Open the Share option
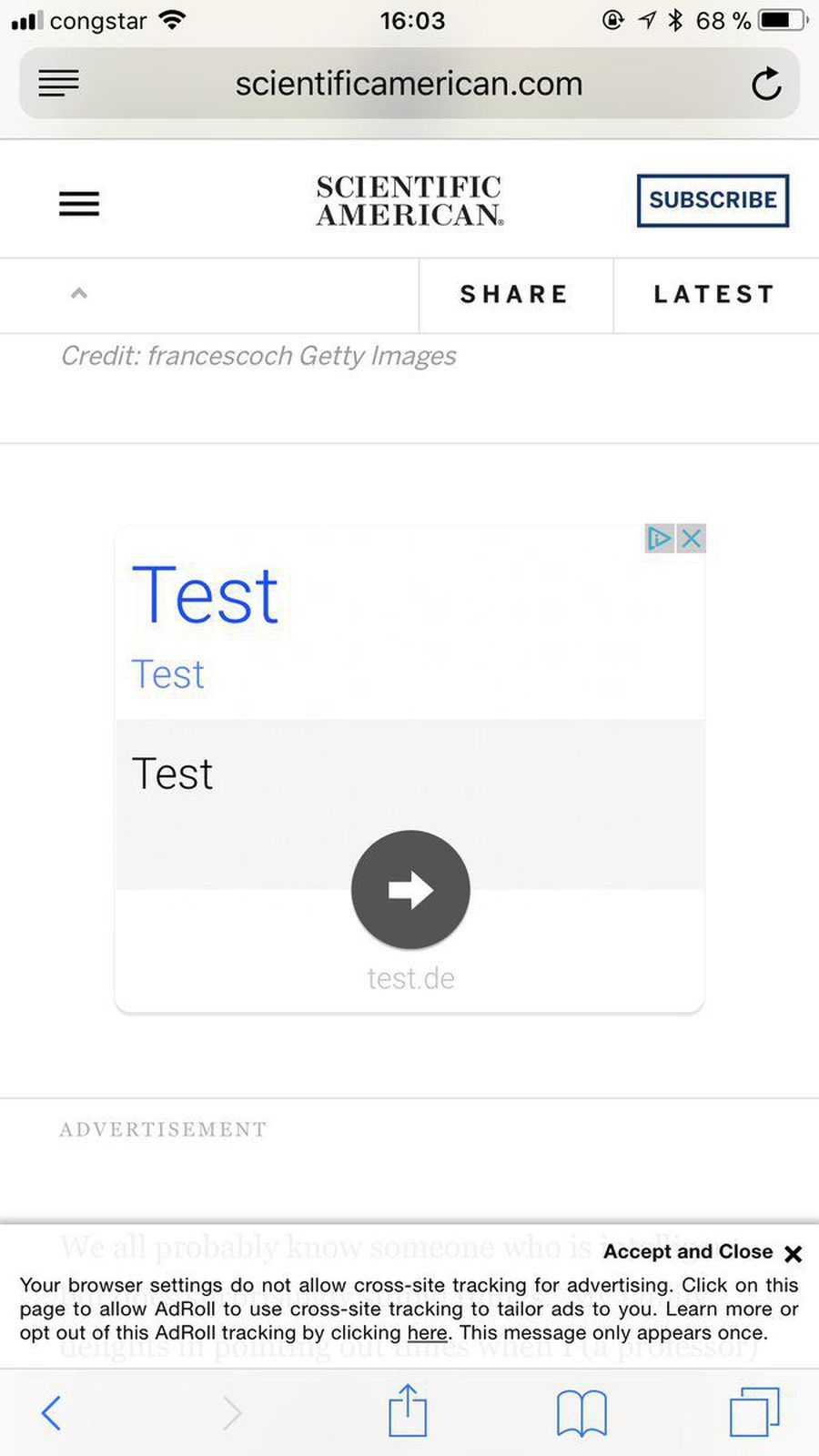Screen dimensions: 819x1456 click(514, 294)
